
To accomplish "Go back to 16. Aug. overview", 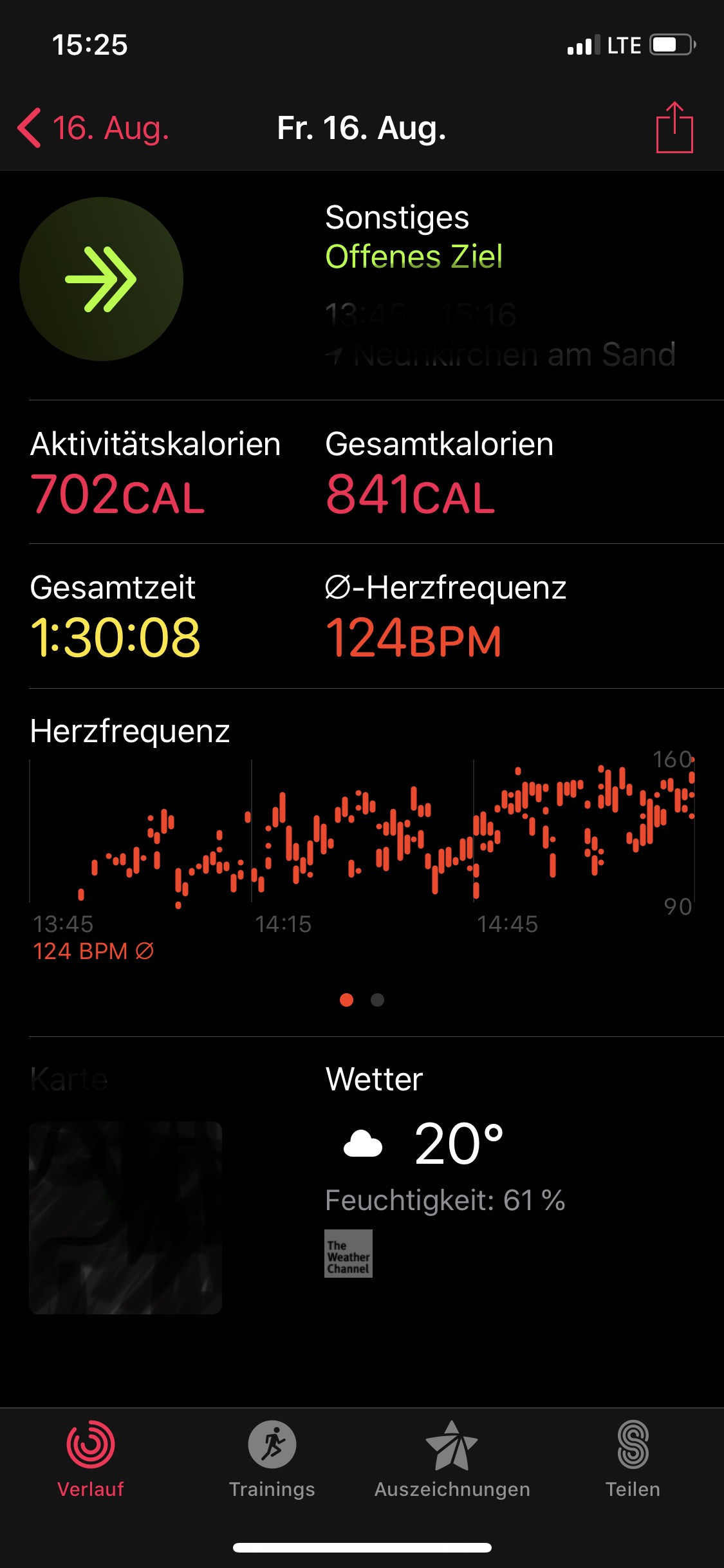I will (x=93, y=128).
